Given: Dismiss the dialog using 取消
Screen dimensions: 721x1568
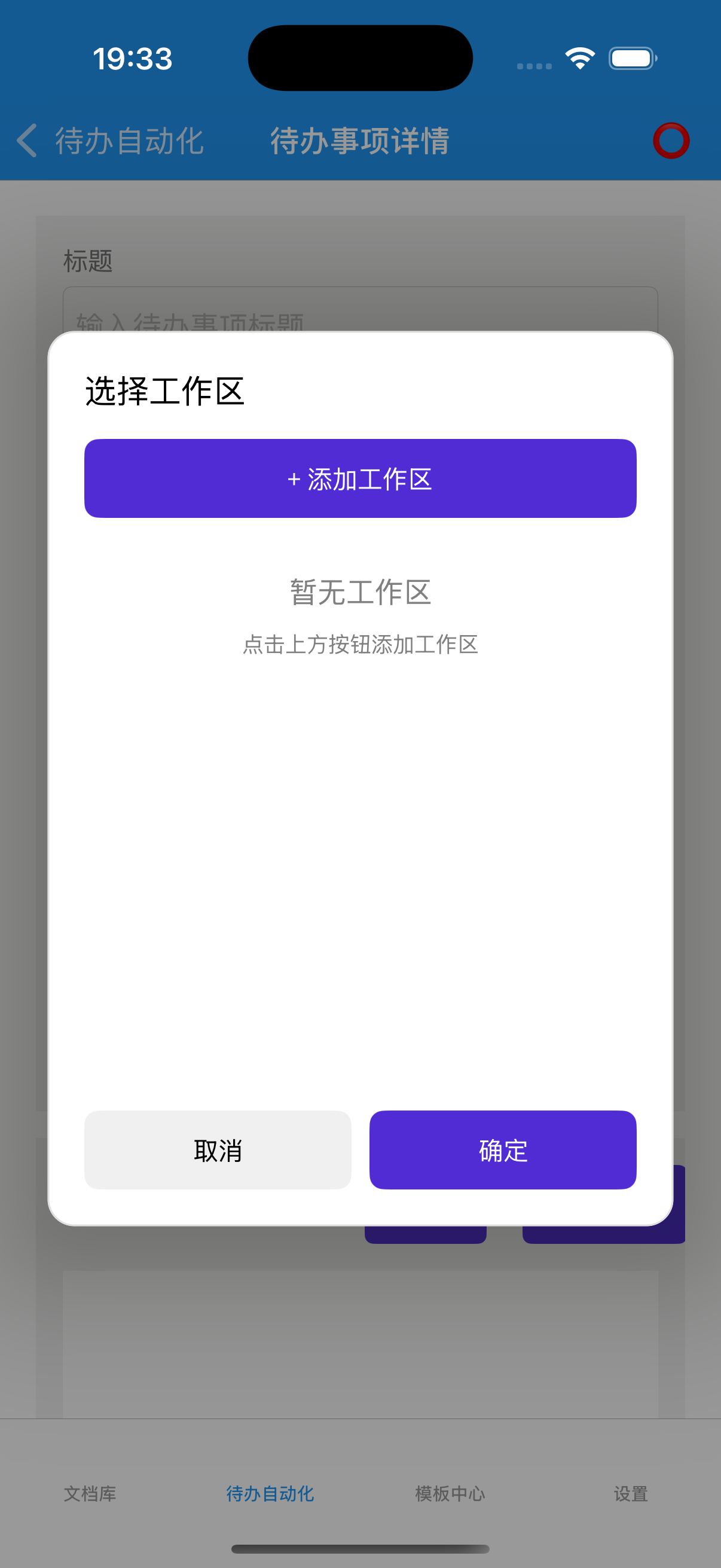Looking at the screenshot, I should tap(217, 1150).
